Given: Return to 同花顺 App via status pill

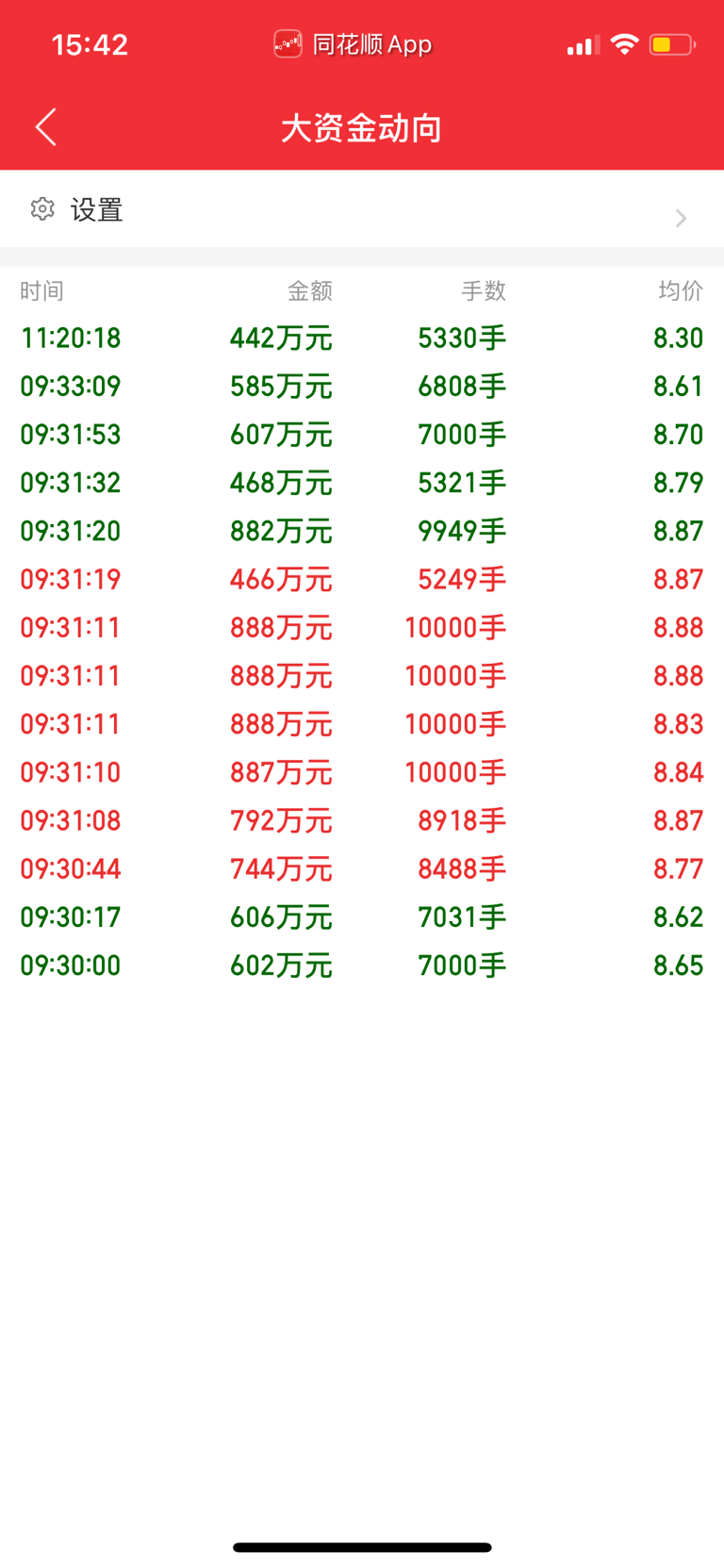Looking at the screenshot, I should point(353,44).
